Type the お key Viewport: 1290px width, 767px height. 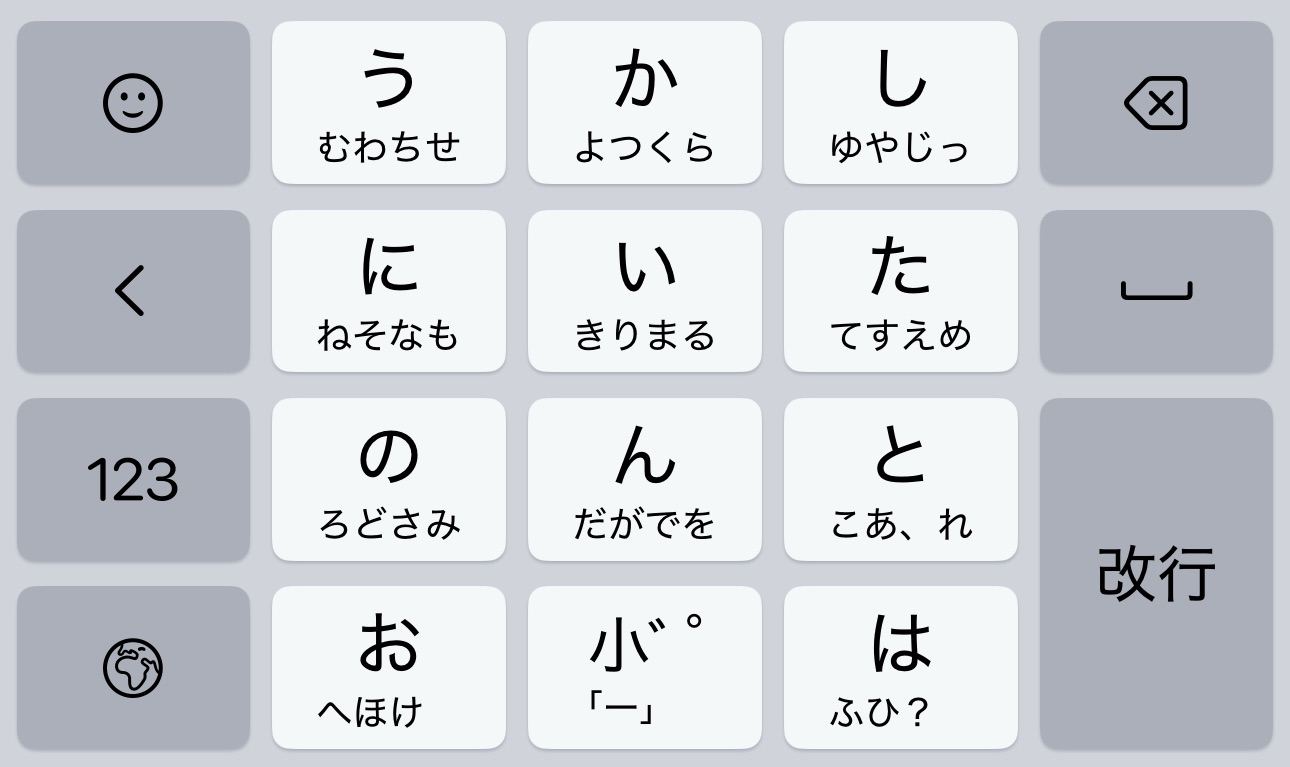click(x=389, y=667)
